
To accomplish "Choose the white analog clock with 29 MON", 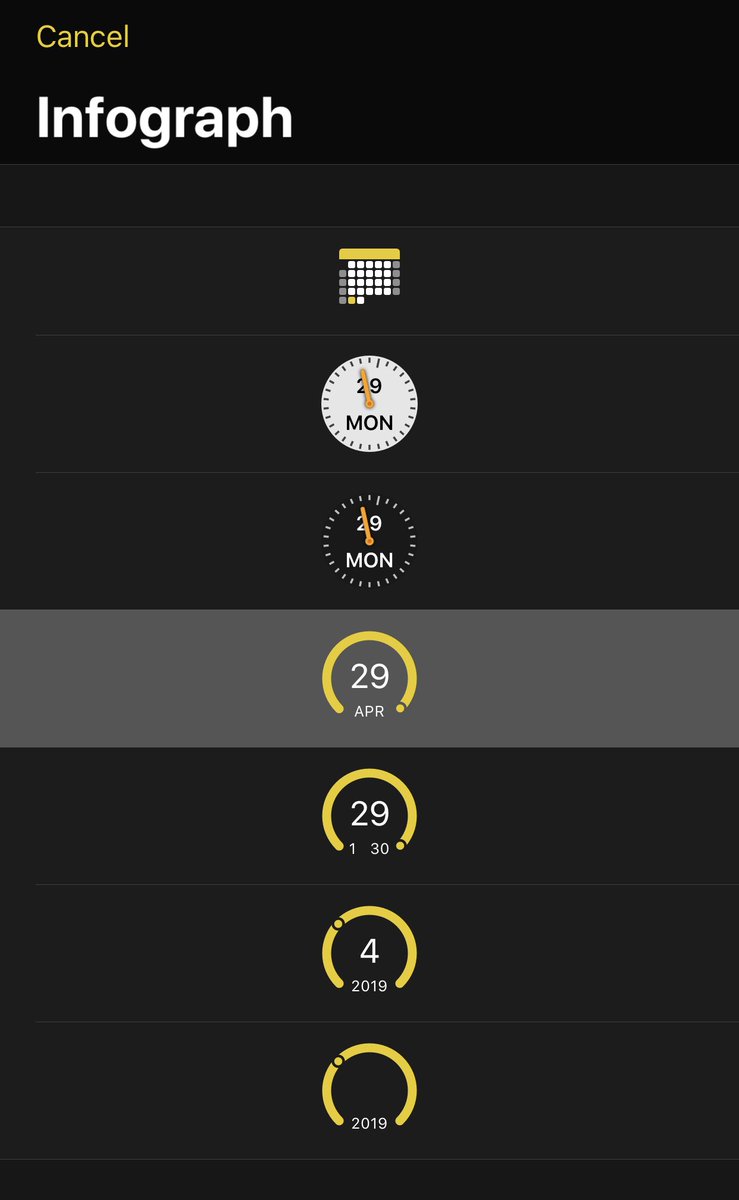I will (369, 404).
